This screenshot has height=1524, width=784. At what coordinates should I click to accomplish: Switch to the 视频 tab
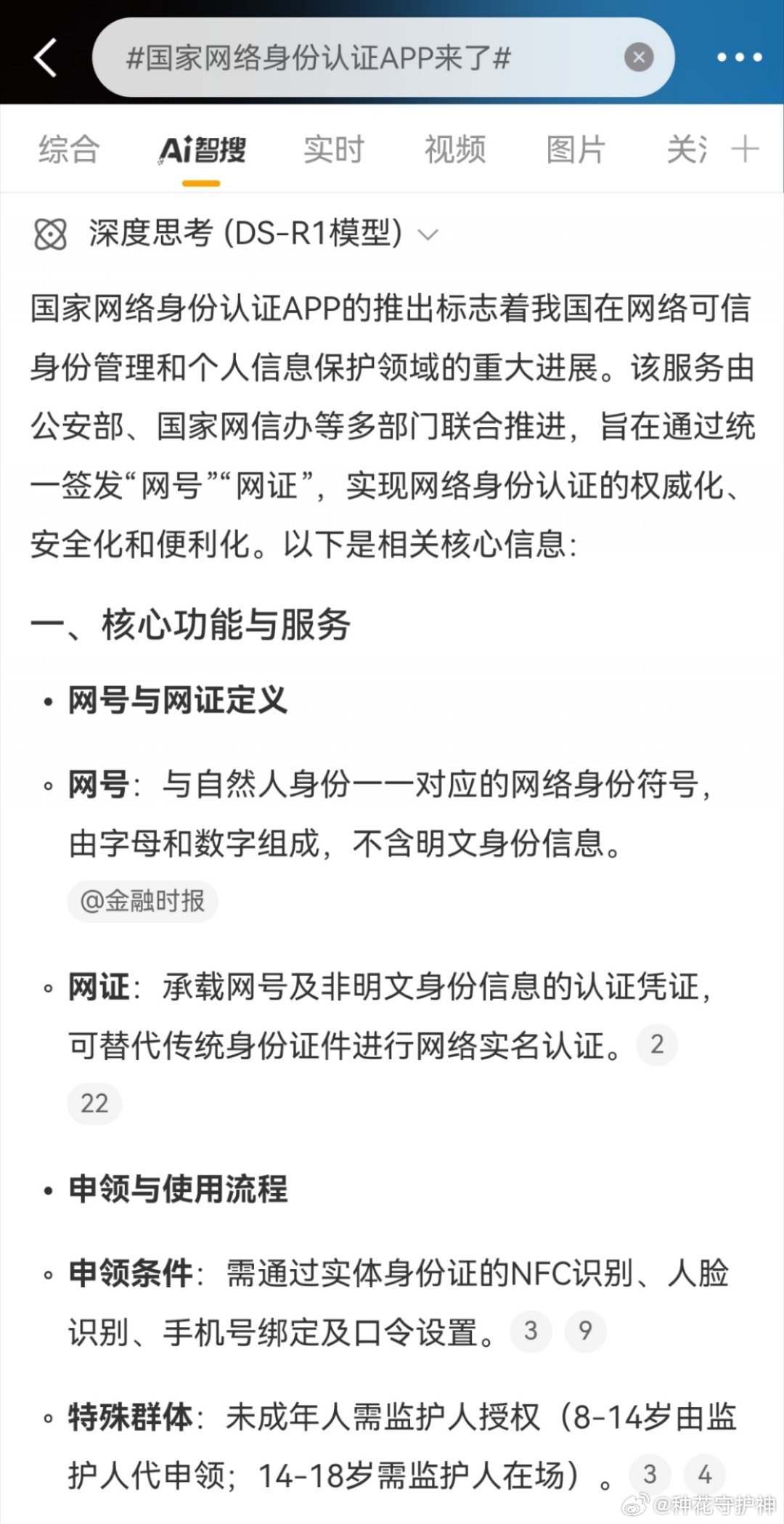point(454,150)
